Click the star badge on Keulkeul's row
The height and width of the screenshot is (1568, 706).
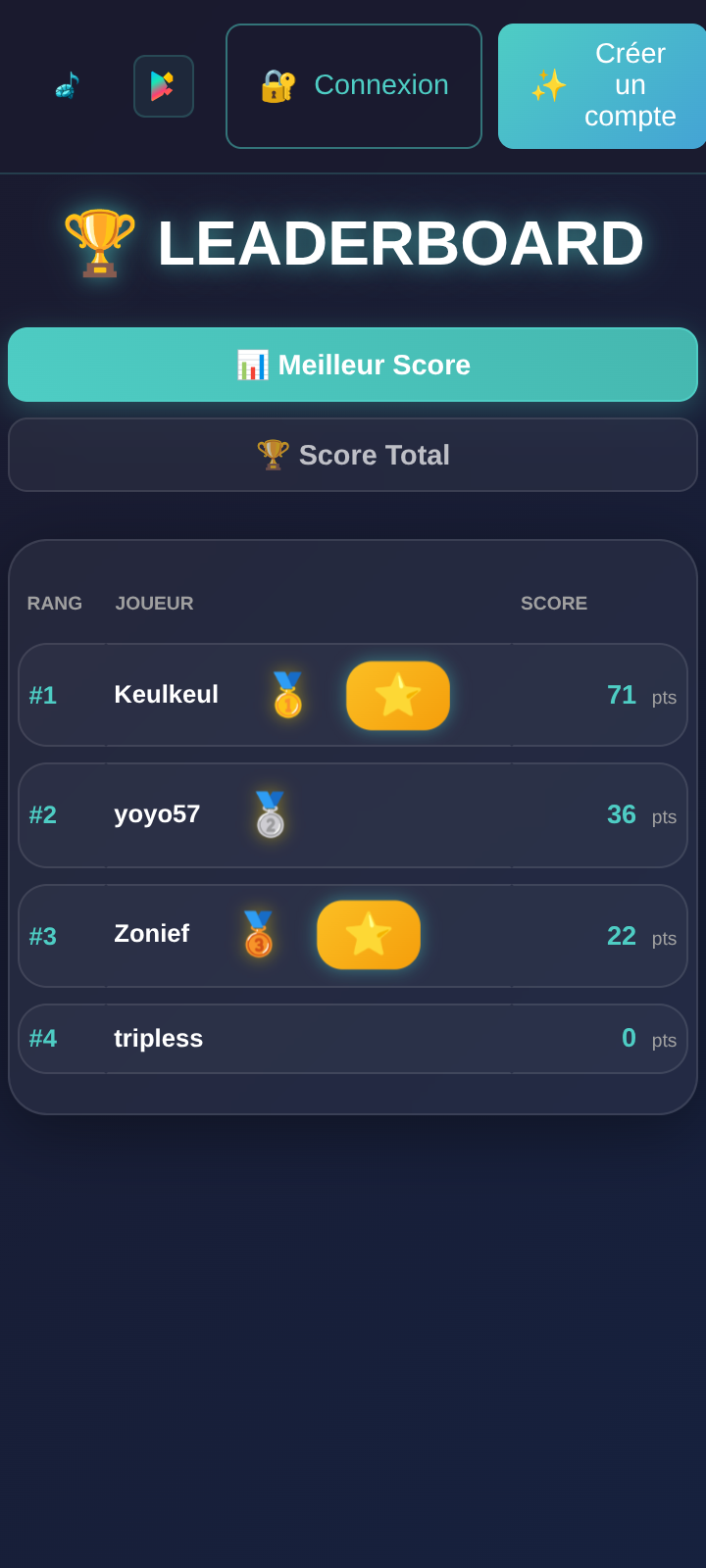click(x=398, y=695)
